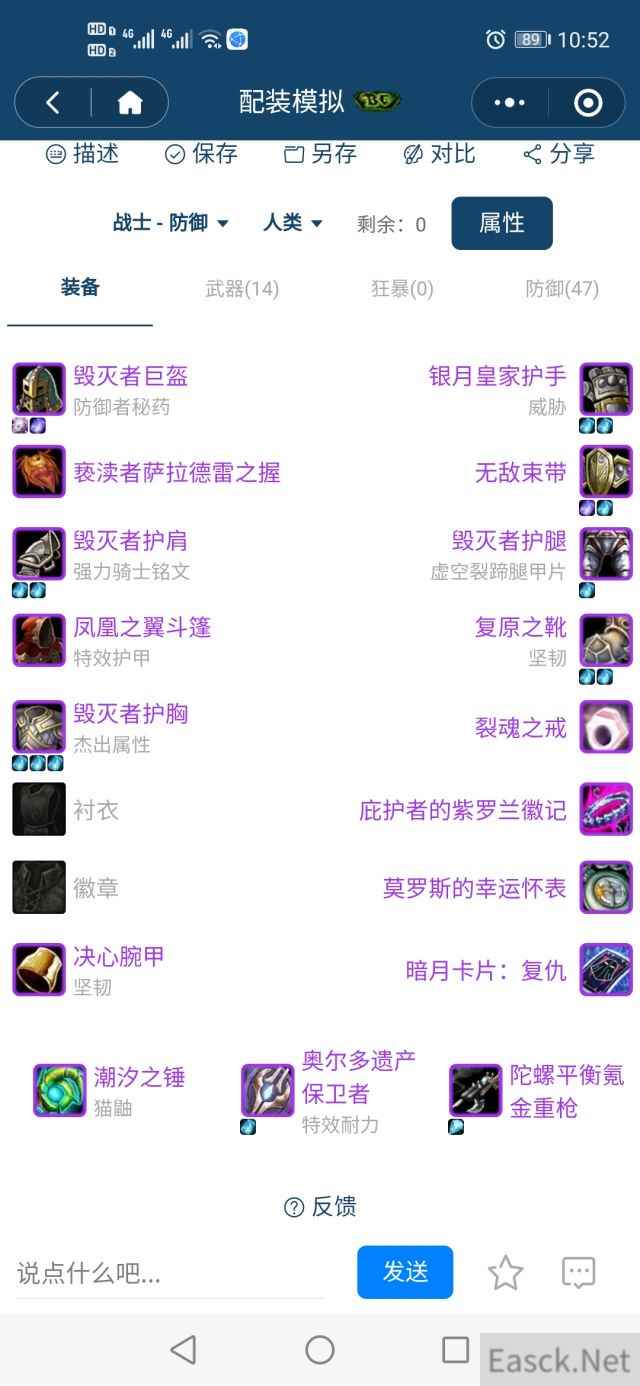Return to the mini program home

130,102
